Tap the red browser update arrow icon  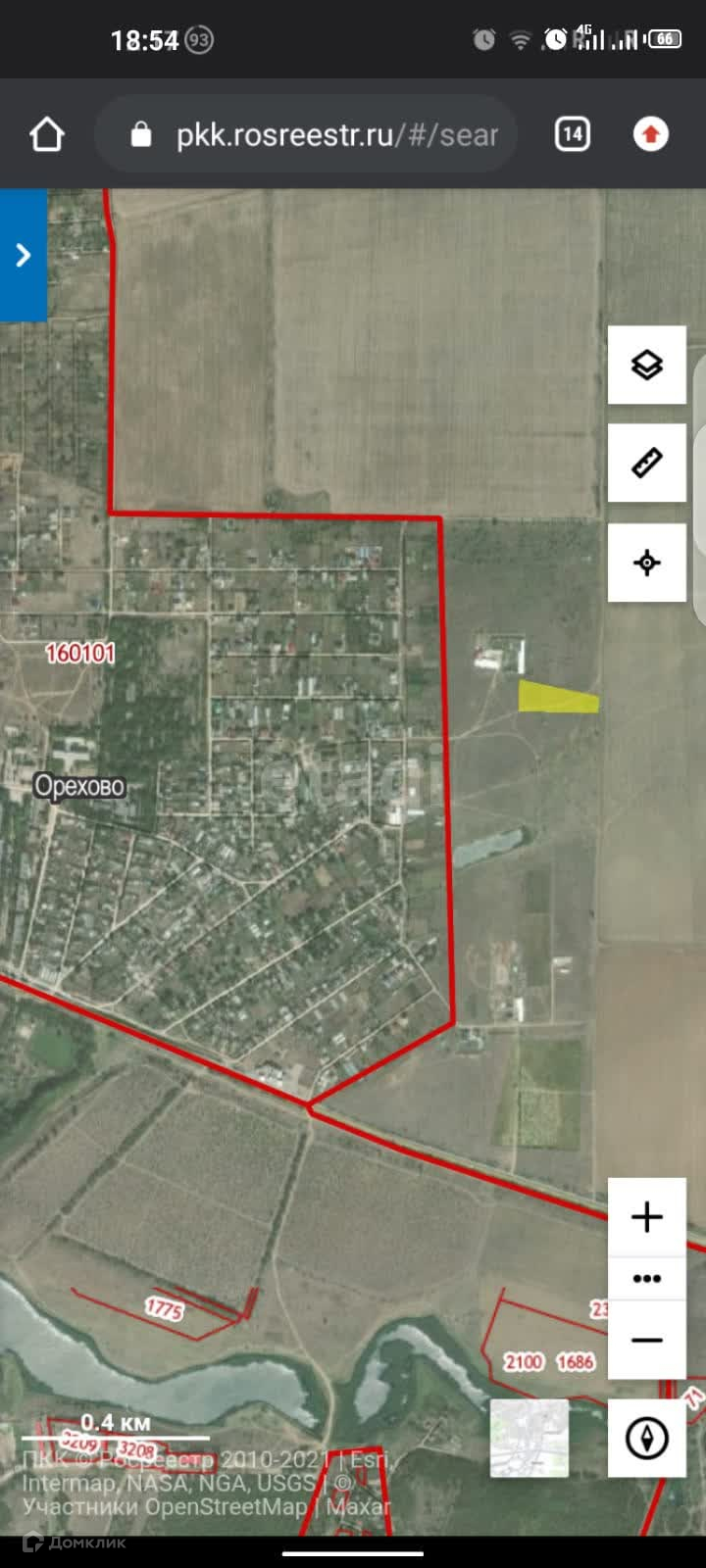pyautogui.click(x=651, y=134)
